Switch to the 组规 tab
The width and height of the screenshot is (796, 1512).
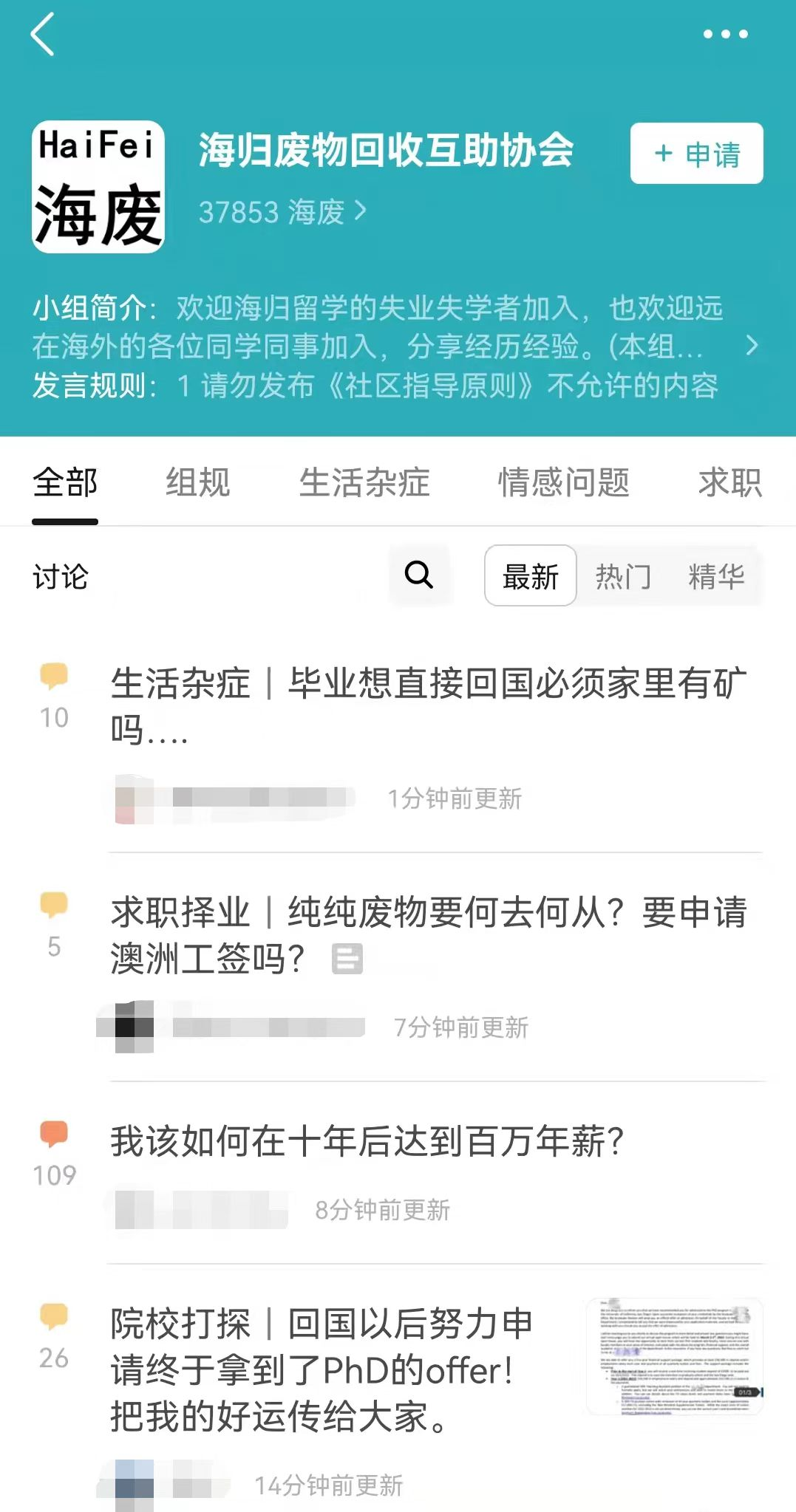[197, 483]
